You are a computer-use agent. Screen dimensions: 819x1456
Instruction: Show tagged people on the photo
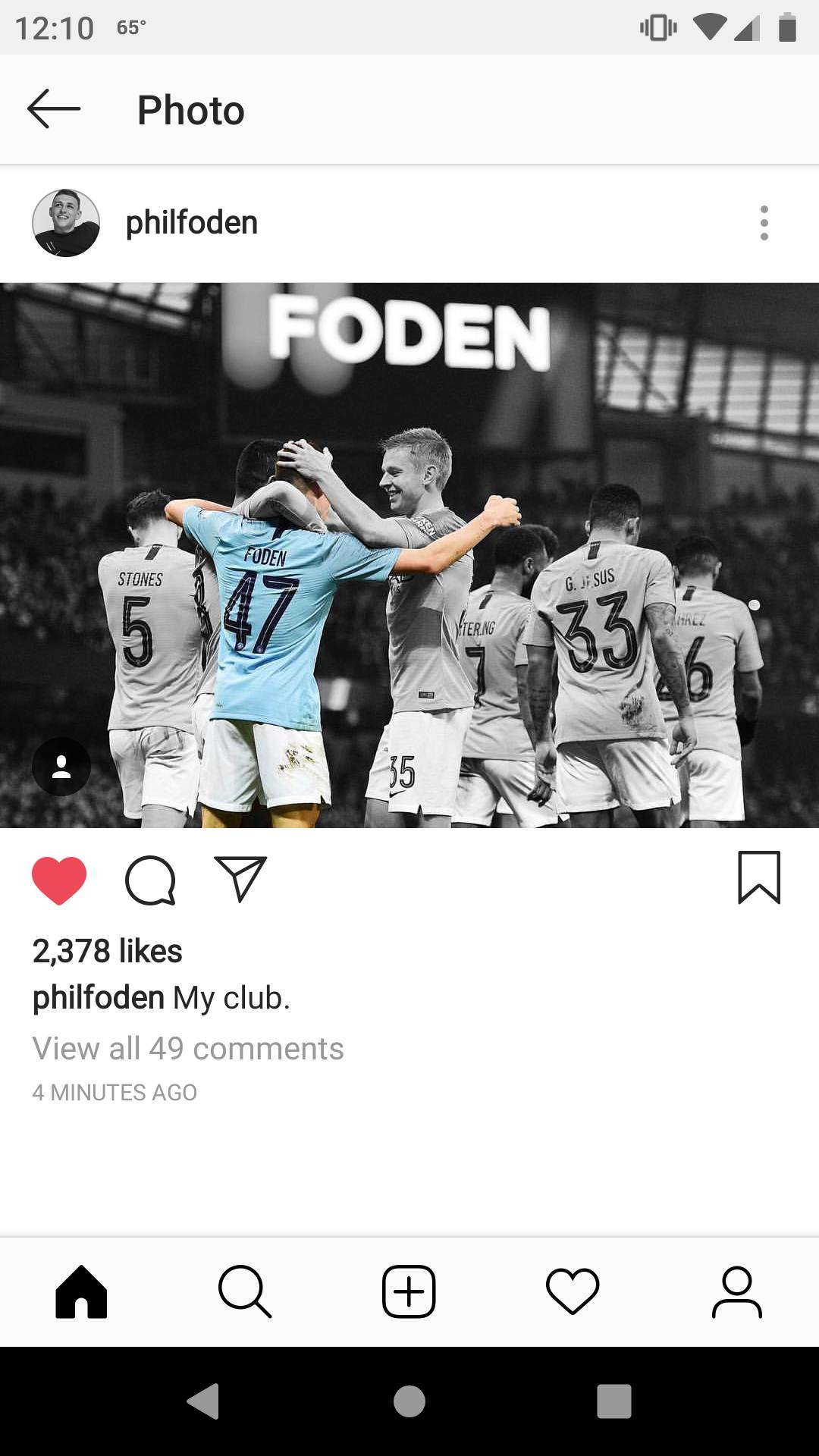click(x=61, y=767)
